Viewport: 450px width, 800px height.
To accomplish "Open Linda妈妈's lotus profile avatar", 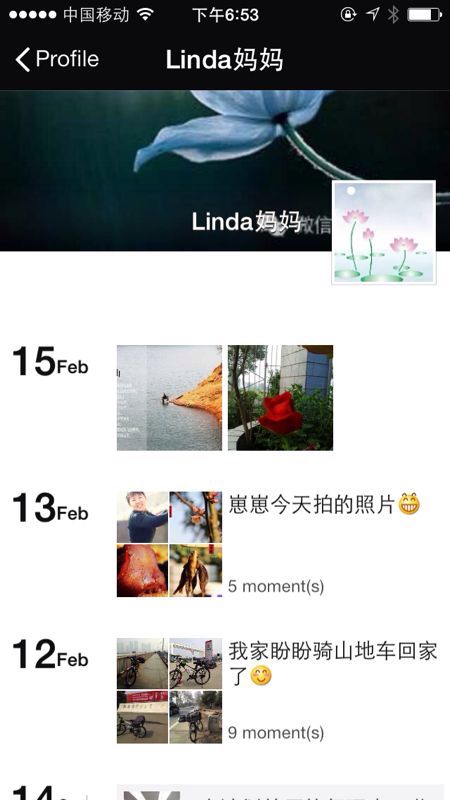I will (384, 232).
